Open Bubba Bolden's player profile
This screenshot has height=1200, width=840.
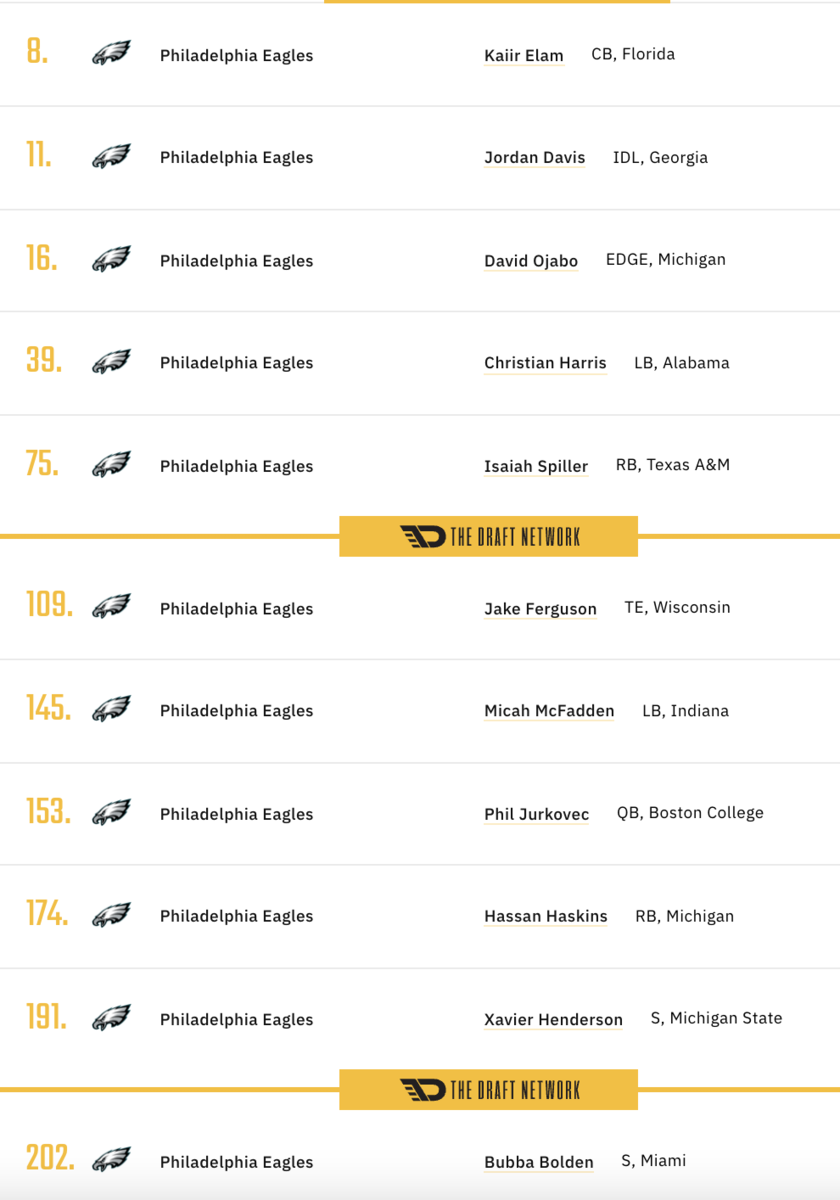pyautogui.click(x=538, y=1162)
